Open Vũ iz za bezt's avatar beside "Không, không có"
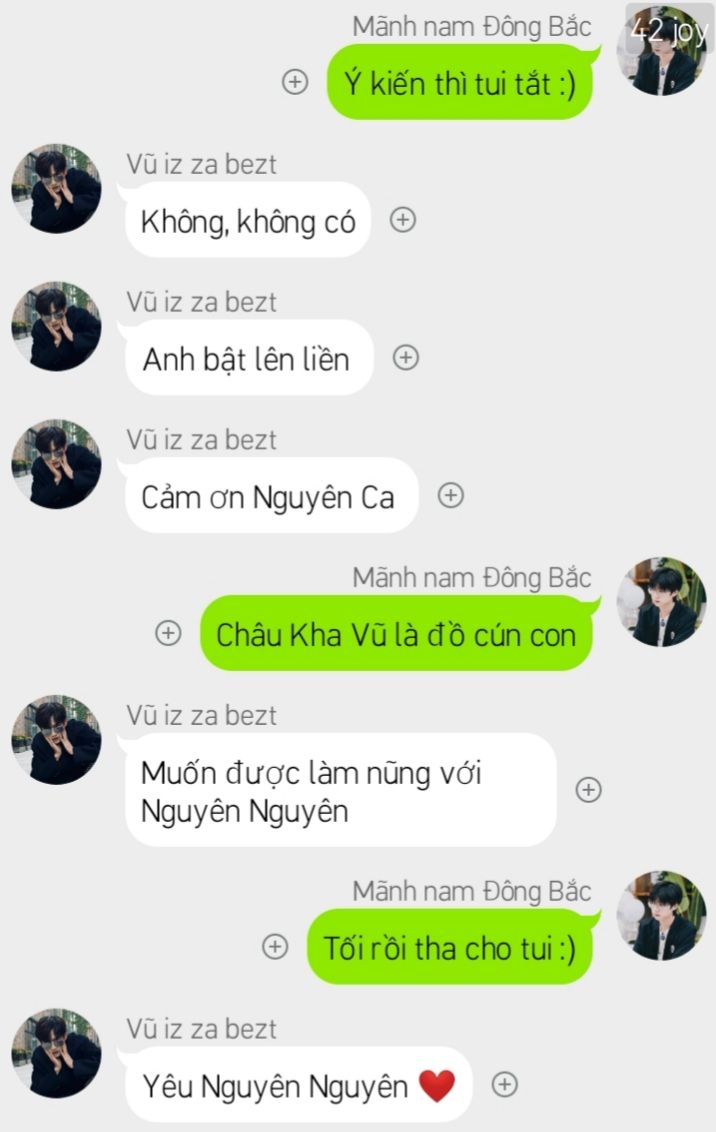 pyautogui.click(x=57, y=189)
